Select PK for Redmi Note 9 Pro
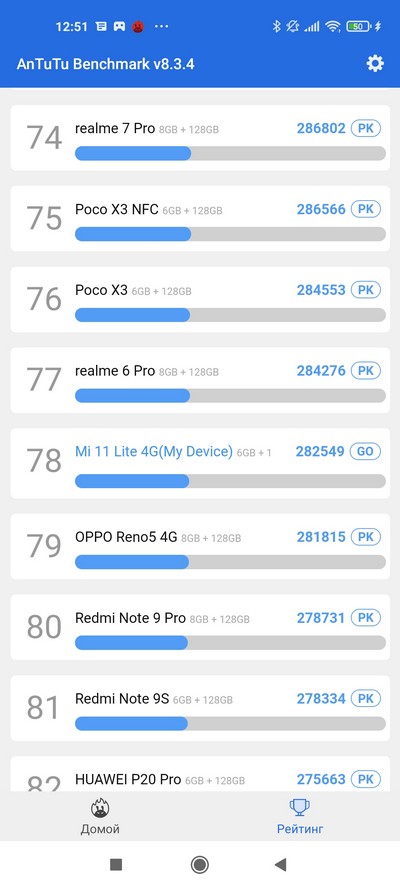The image size is (400, 889). tap(365, 617)
